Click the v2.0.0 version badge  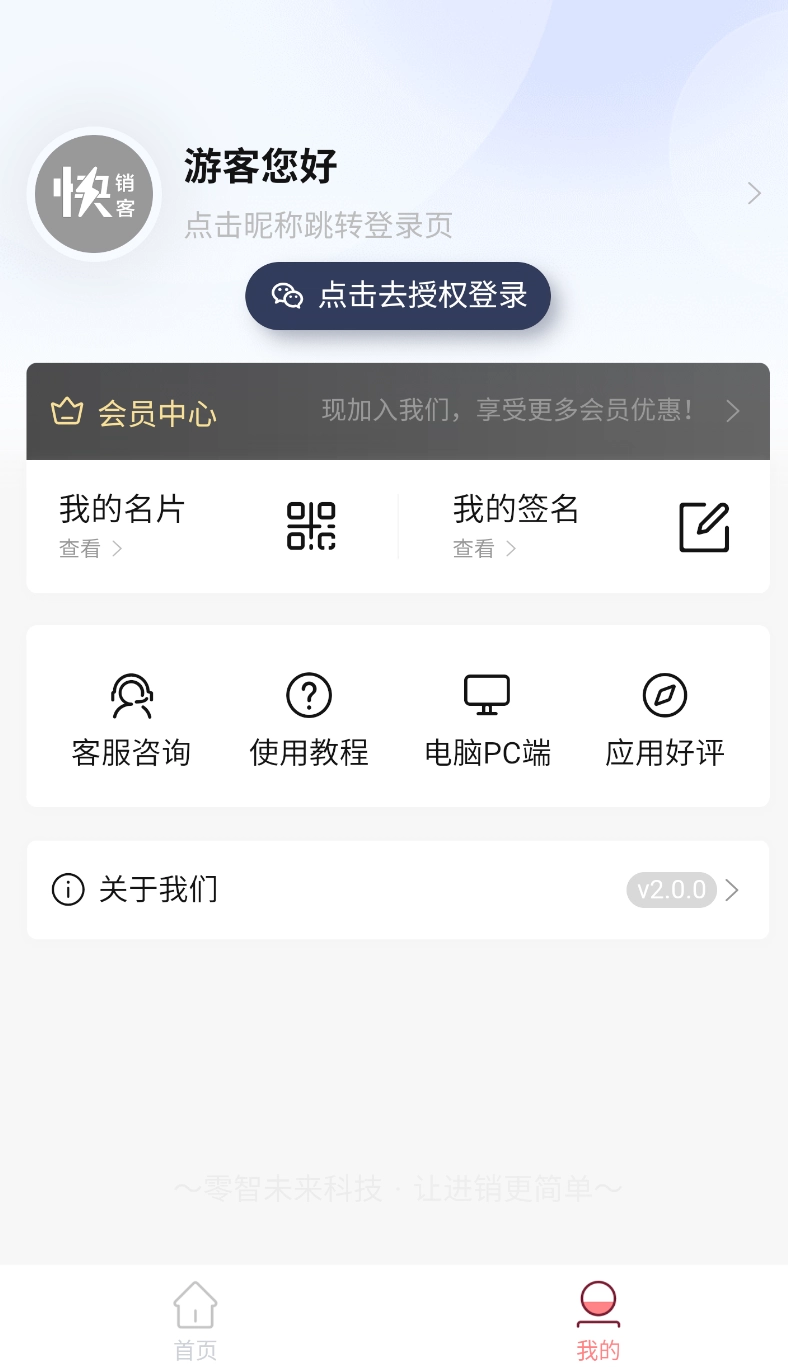(672, 889)
